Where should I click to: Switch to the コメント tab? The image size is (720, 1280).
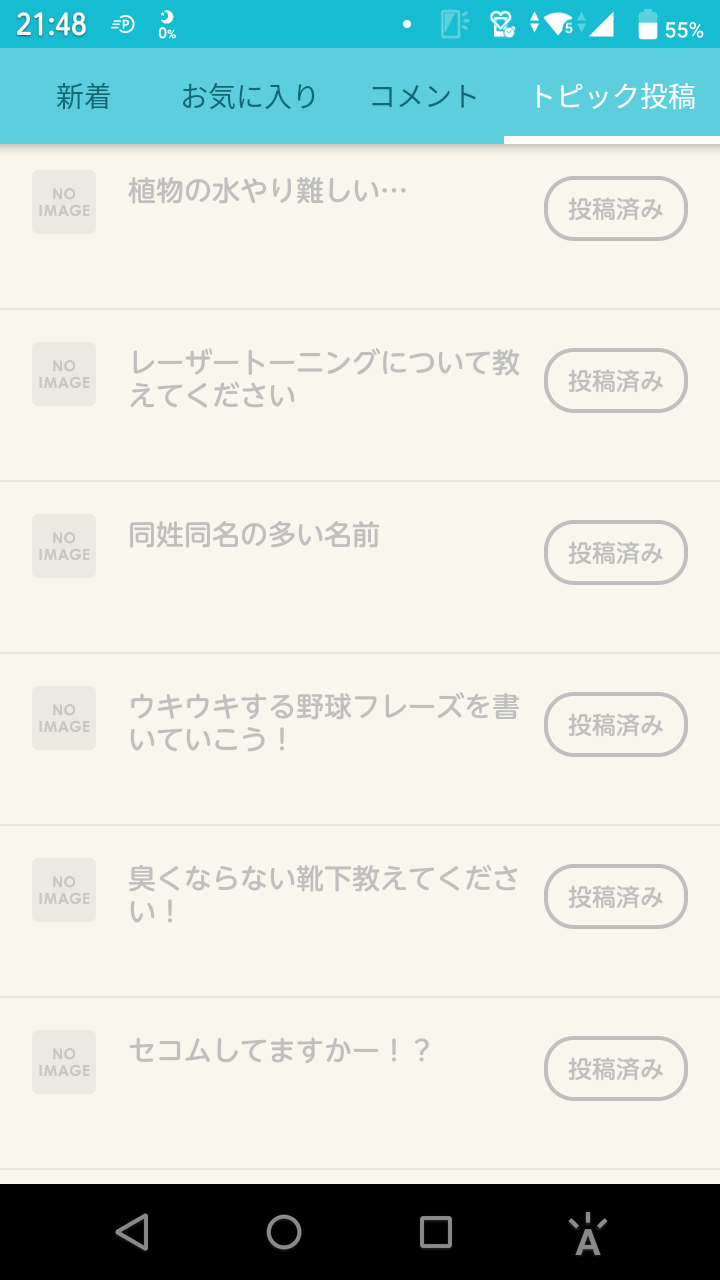tap(424, 97)
